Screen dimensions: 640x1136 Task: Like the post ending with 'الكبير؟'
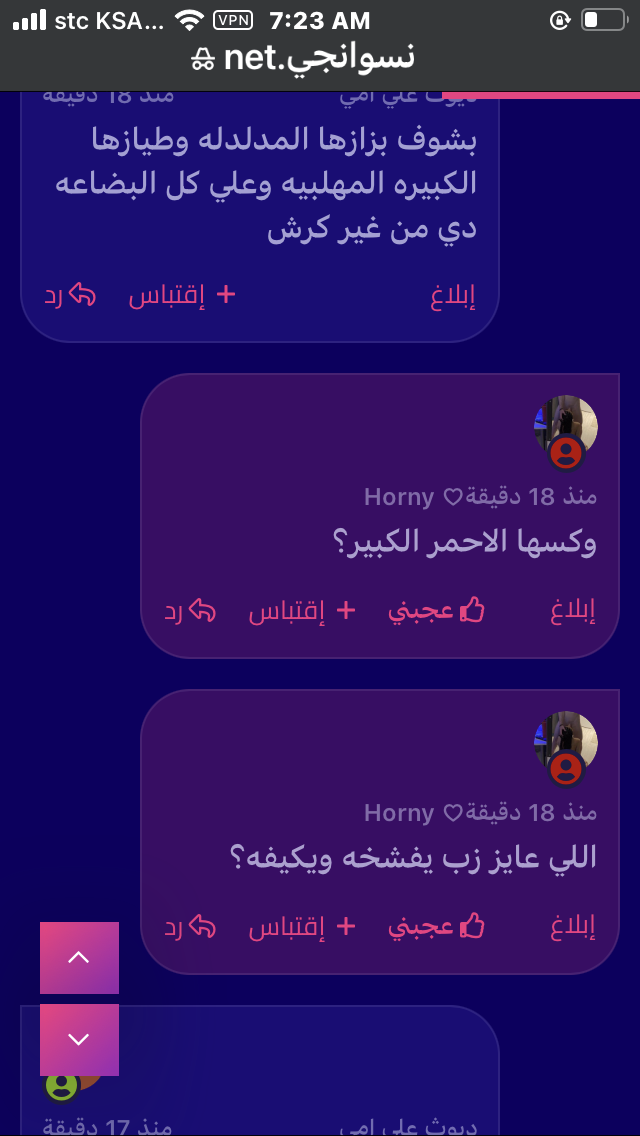tap(436, 612)
